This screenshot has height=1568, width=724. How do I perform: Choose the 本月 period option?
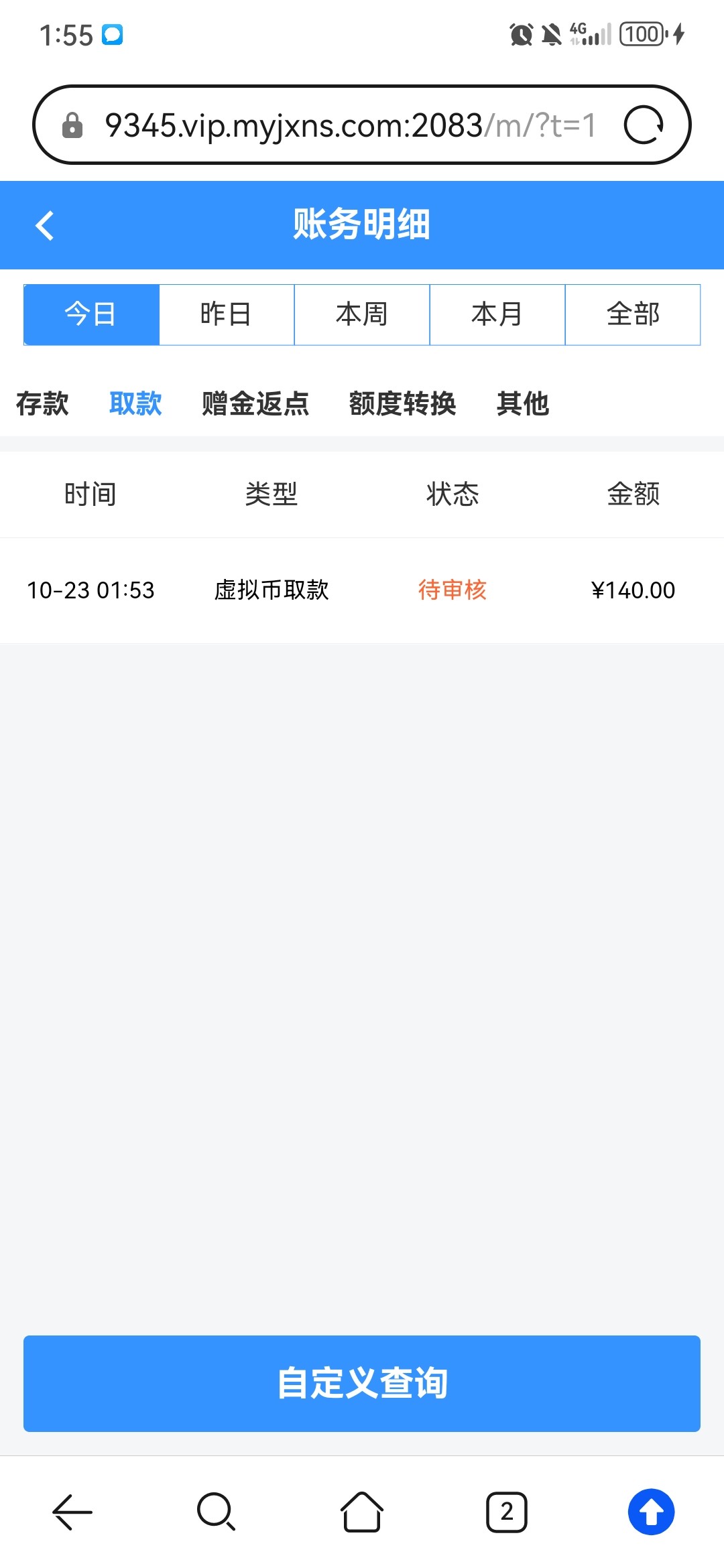tap(497, 315)
